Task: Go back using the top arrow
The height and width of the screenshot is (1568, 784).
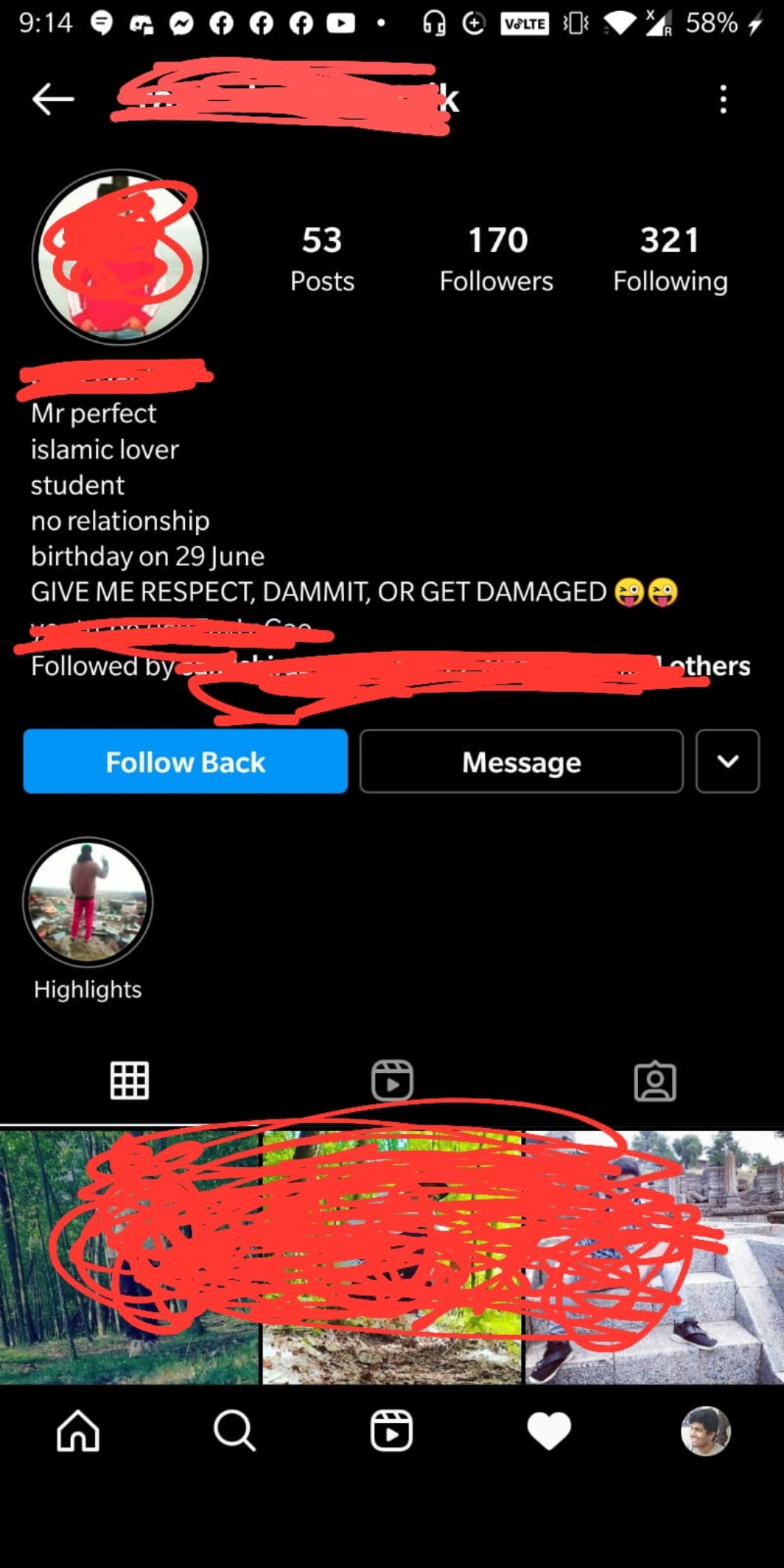Action: [x=53, y=99]
